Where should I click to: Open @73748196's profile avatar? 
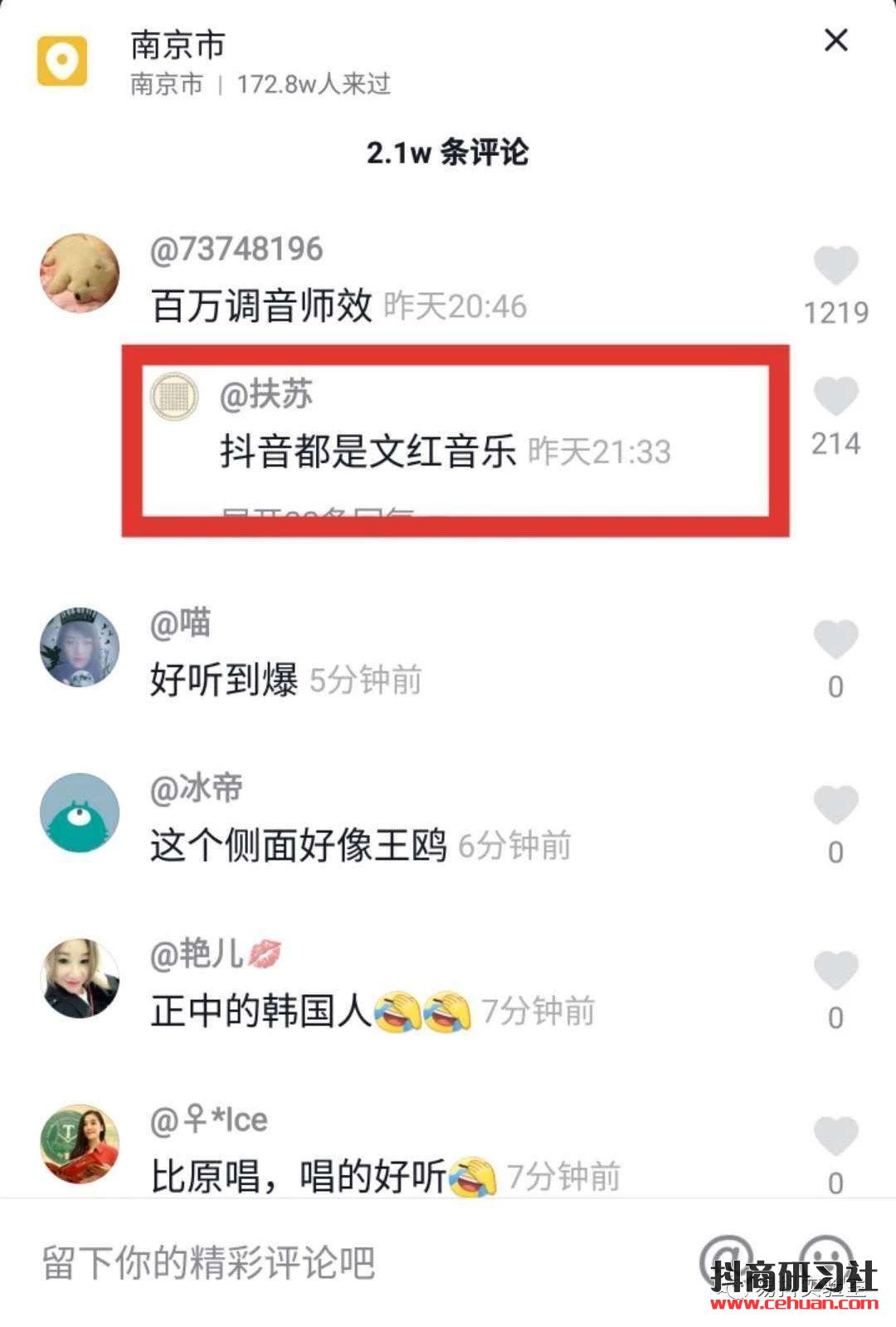[x=80, y=273]
